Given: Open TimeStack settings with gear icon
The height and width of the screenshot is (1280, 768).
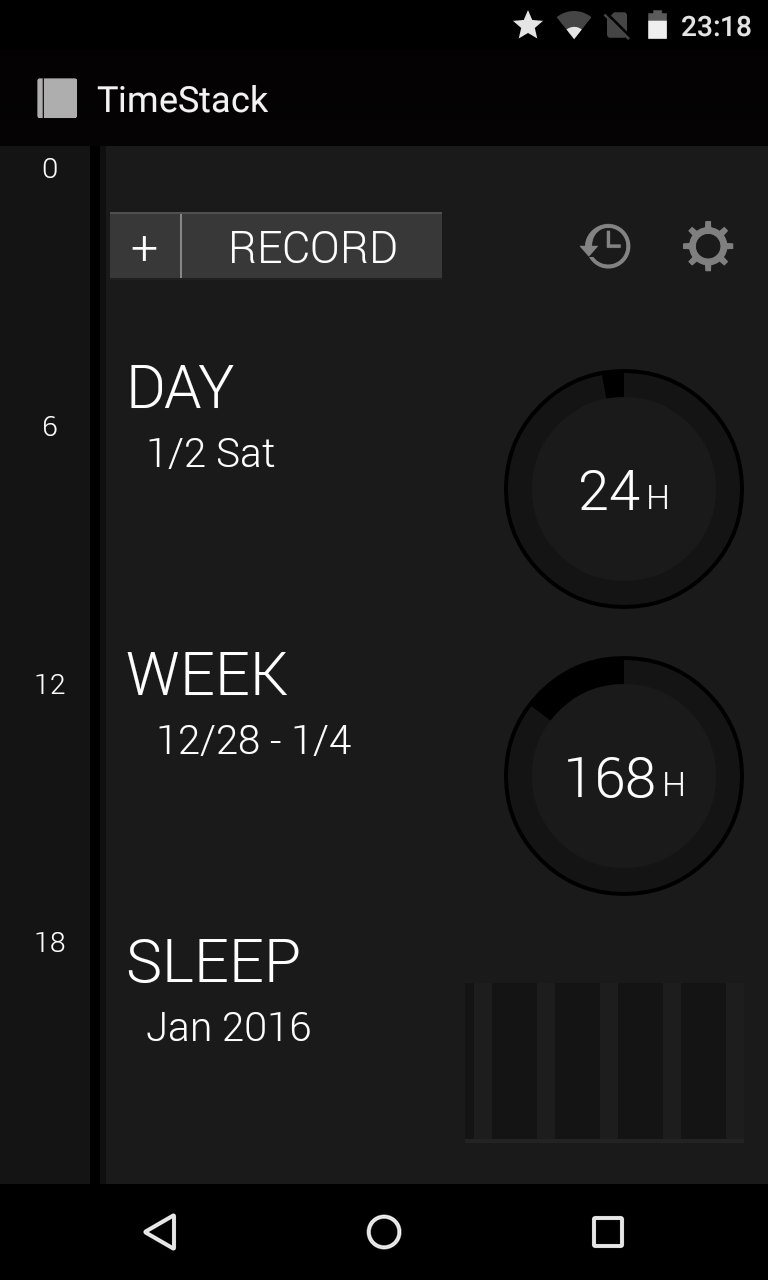Looking at the screenshot, I should click(707, 245).
